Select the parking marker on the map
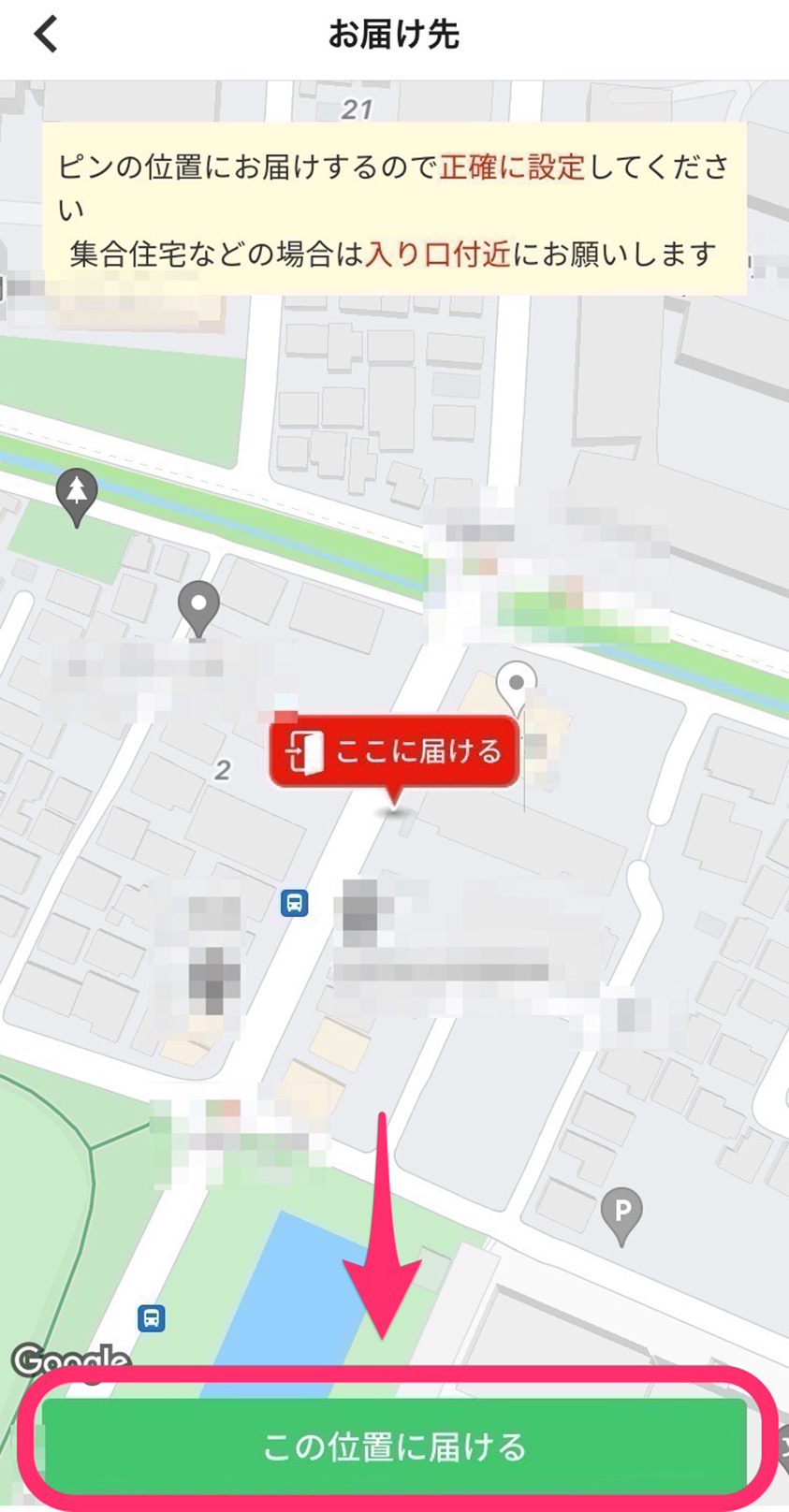 coord(621,1212)
